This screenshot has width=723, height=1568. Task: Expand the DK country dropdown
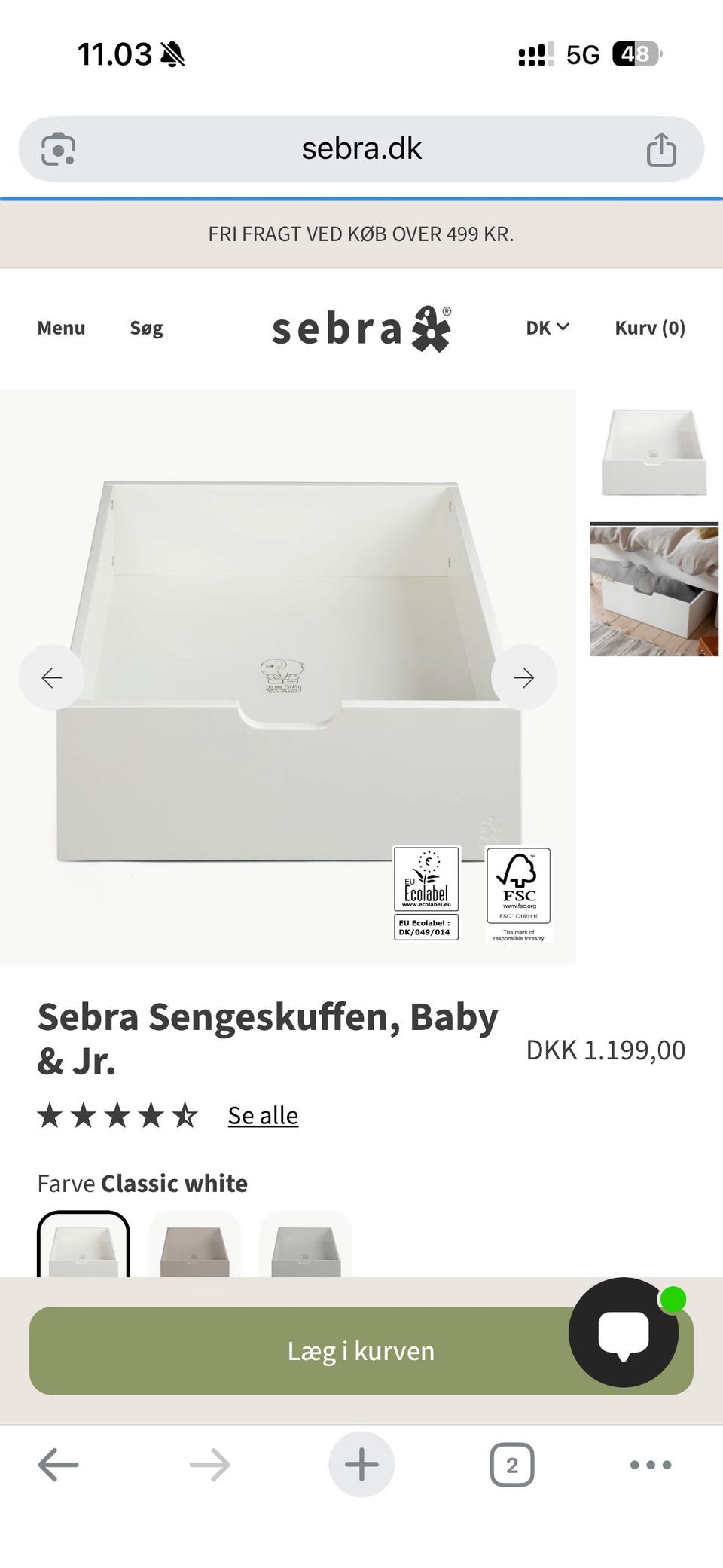tap(548, 328)
